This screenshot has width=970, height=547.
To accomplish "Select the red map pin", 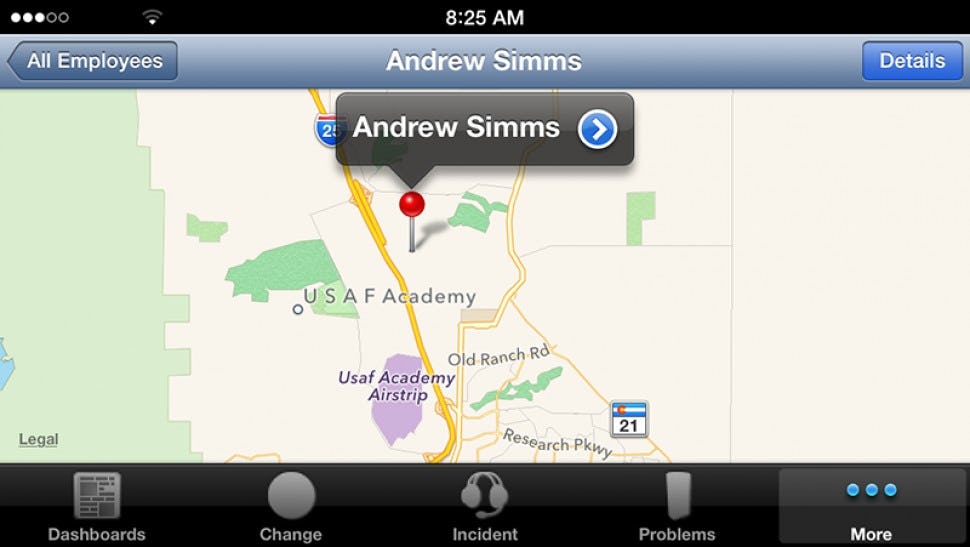I will point(412,206).
